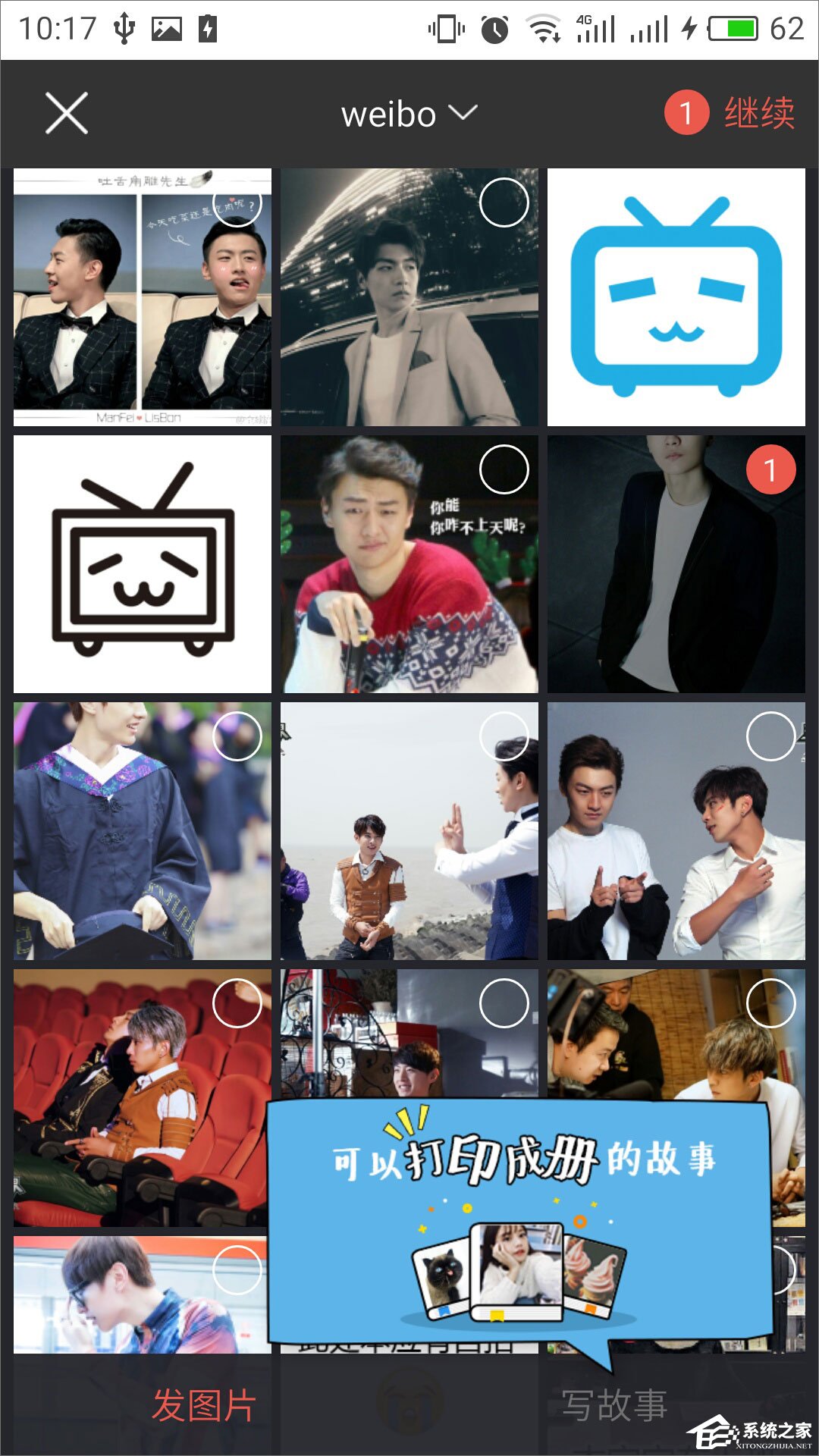Select the man with glasses photo
The height and width of the screenshot is (1456, 819).
pos(237,1270)
